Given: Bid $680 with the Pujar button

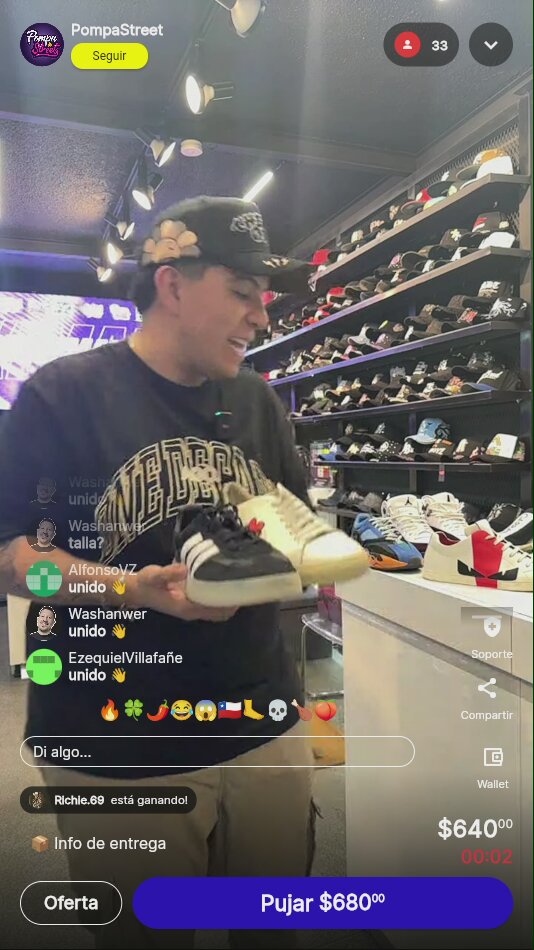Looking at the screenshot, I should (x=322, y=903).
